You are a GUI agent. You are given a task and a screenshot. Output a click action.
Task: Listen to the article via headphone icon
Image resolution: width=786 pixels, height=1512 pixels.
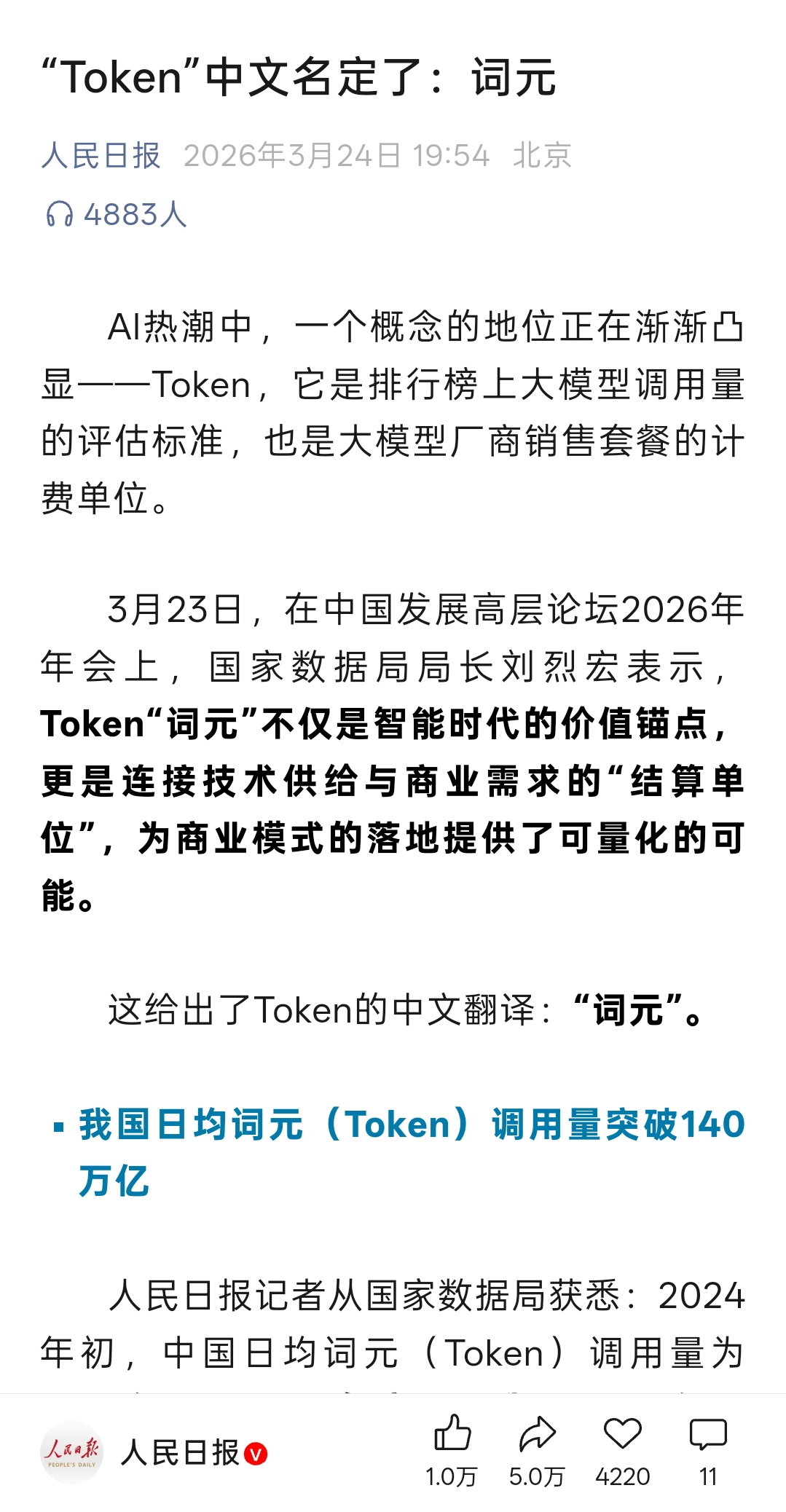60,215
